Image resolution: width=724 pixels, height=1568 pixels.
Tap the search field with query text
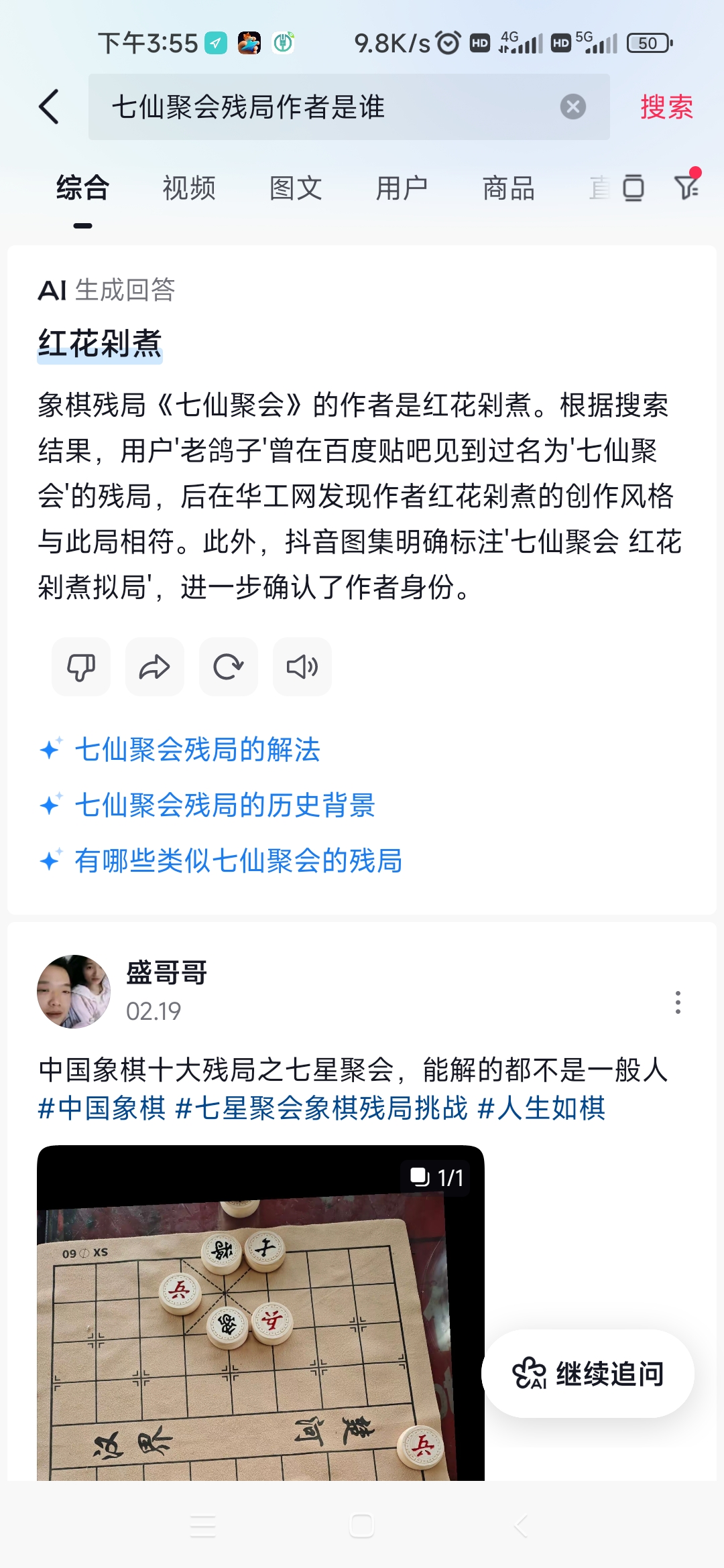point(322,107)
